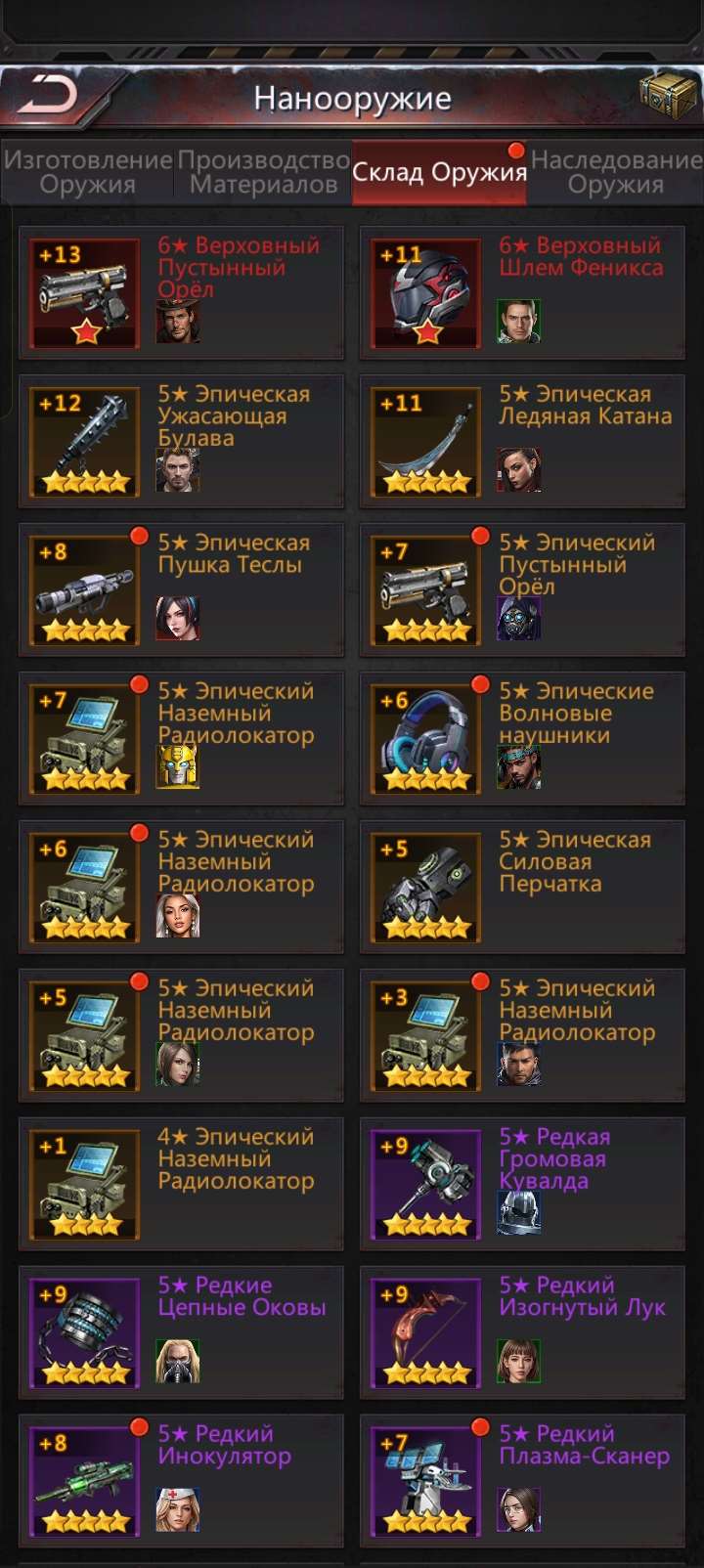The image size is (704, 1568).
Task: Open the Наследование Оружия tab
Action: (x=616, y=172)
